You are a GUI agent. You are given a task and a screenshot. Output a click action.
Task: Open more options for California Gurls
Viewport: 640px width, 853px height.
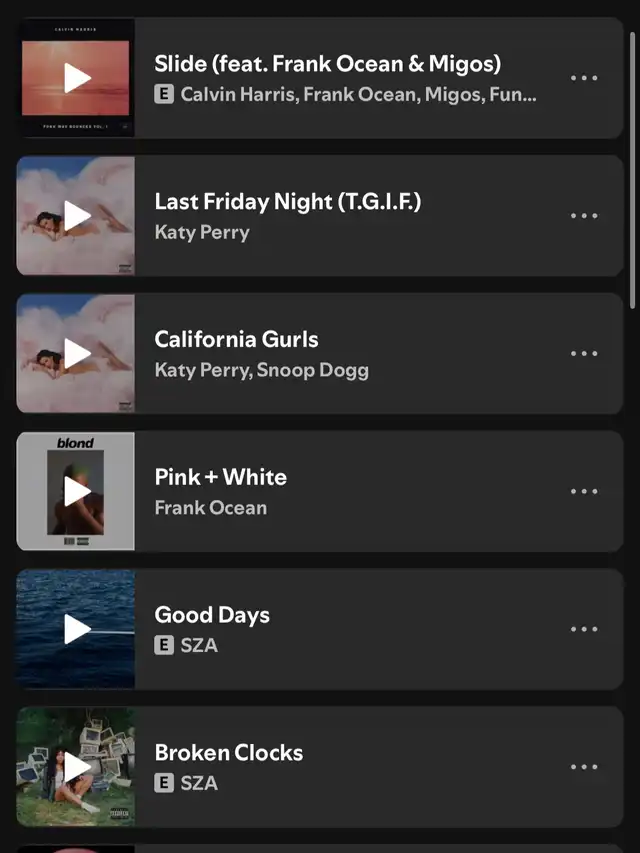584,354
